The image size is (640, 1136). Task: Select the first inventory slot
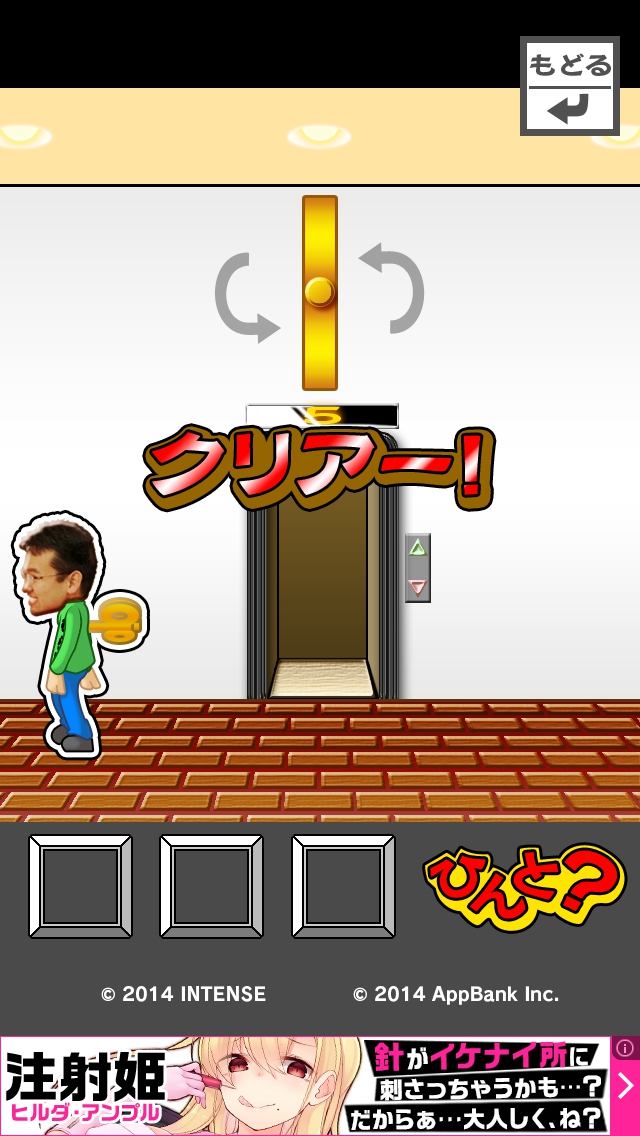(80, 886)
